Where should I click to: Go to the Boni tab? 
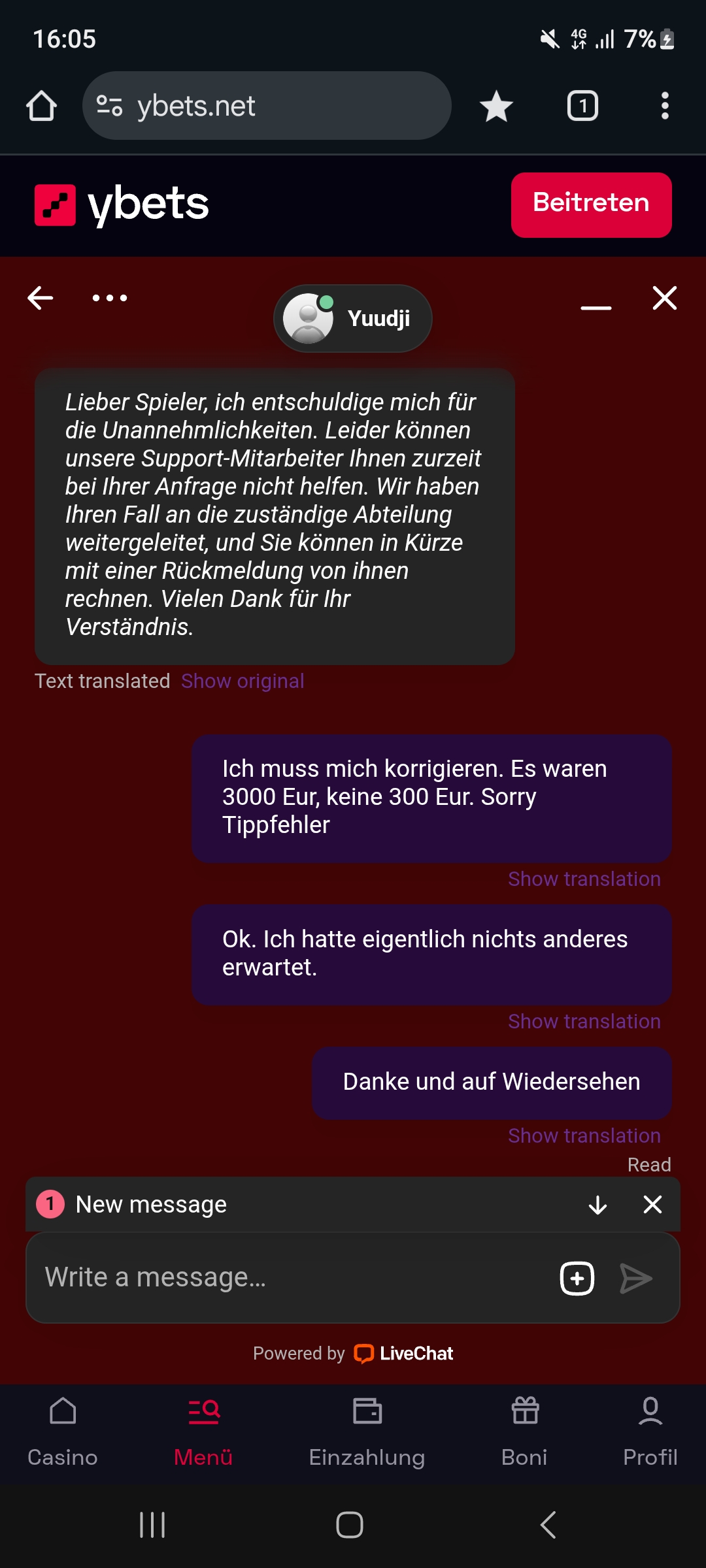(x=524, y=1431)
